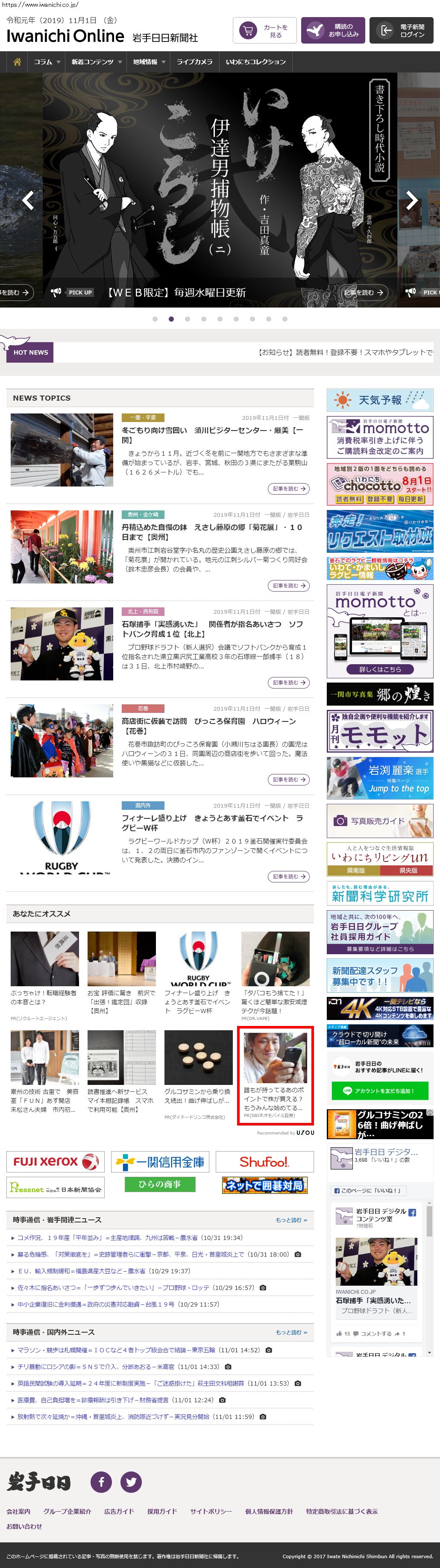
Task: Show the previous carousel slide
Action: [27, 200]
